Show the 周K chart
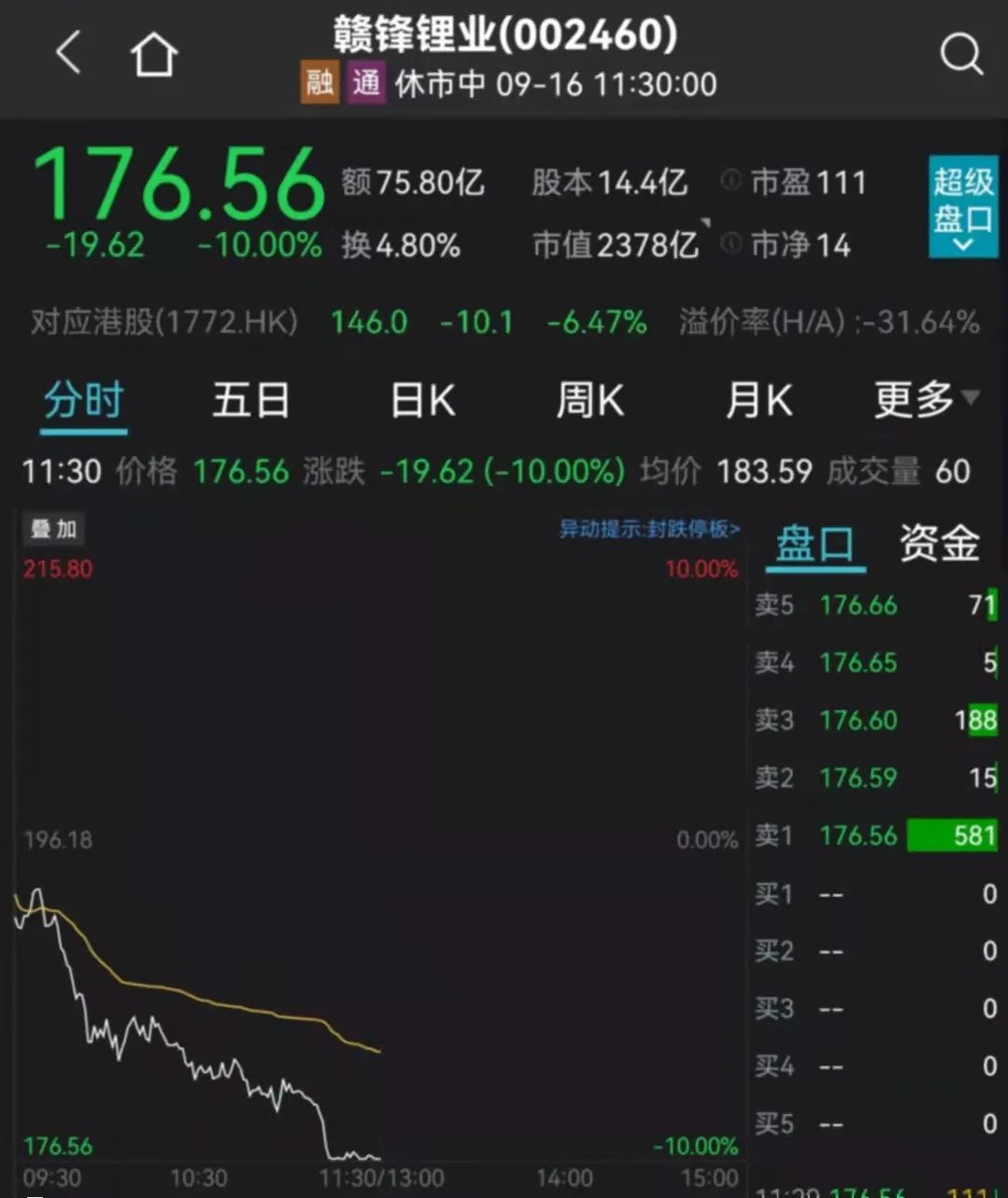 (589, 402)
